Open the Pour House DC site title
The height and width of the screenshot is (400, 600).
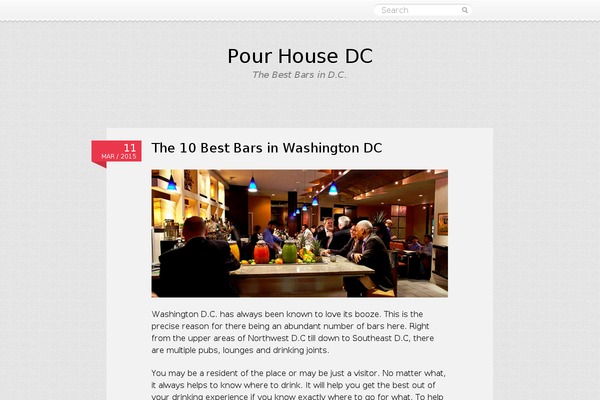pos(299,55)
